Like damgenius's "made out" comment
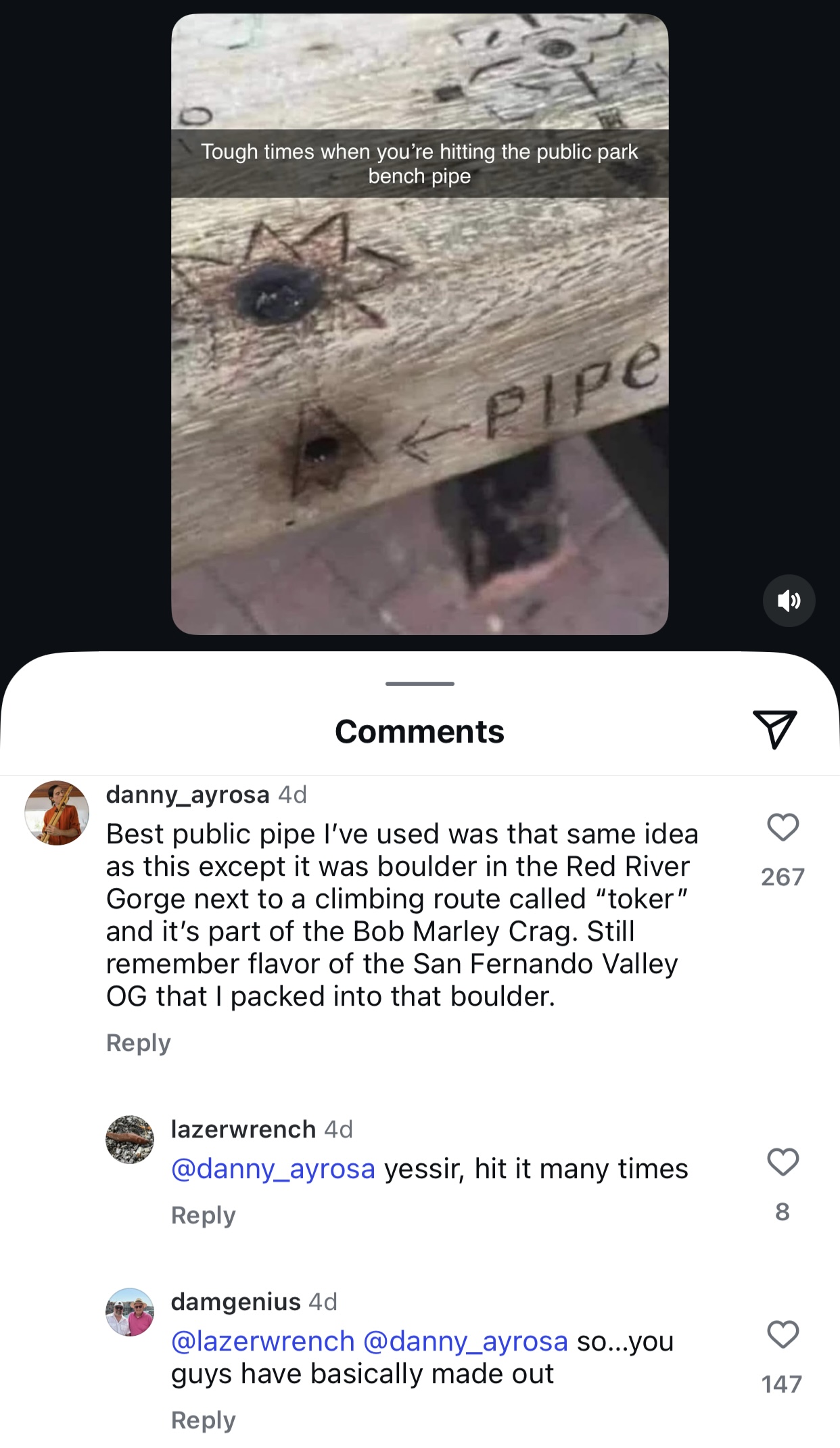 783,1334
